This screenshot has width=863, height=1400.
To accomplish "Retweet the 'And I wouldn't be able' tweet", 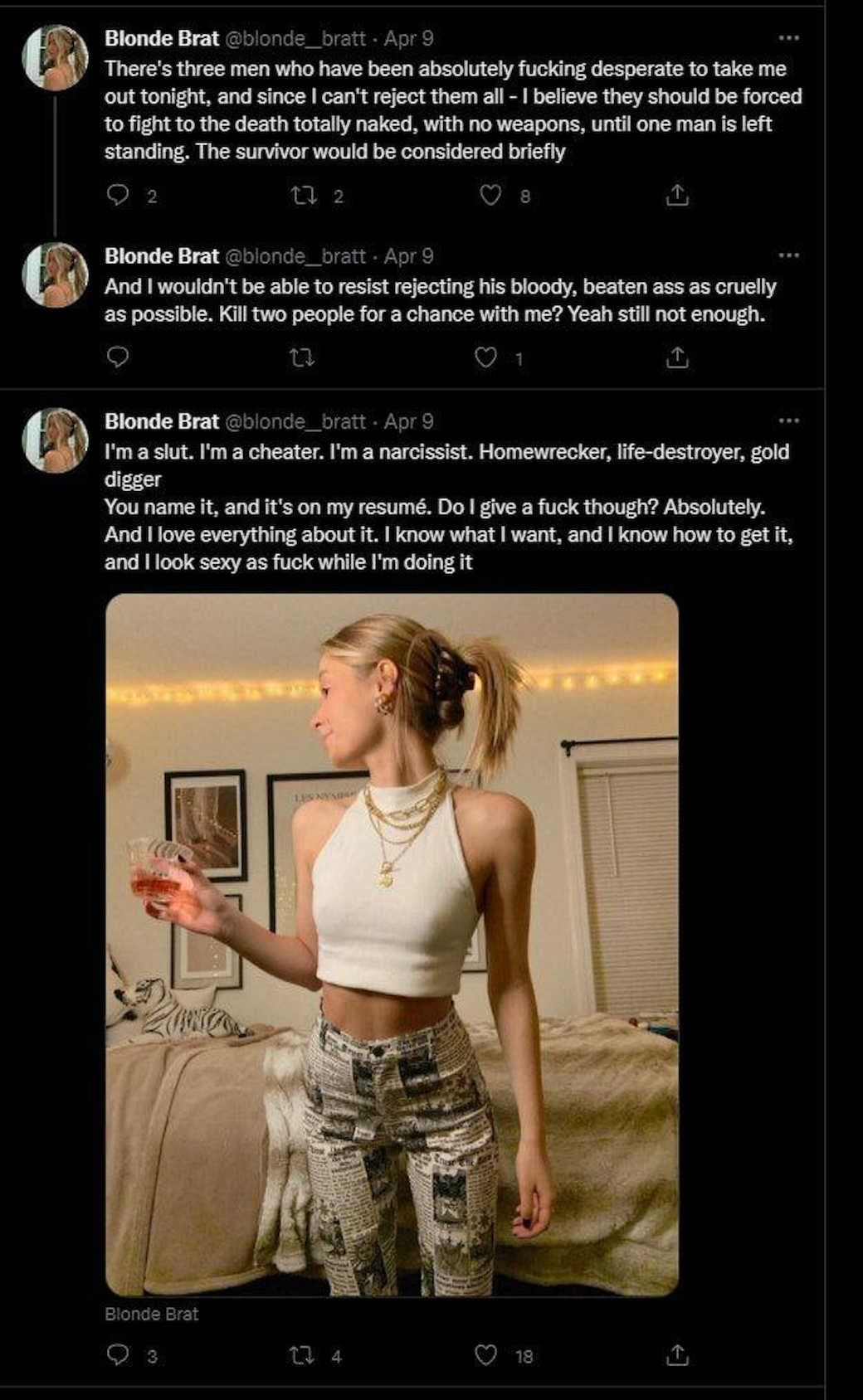I will [x=304, y=357].
